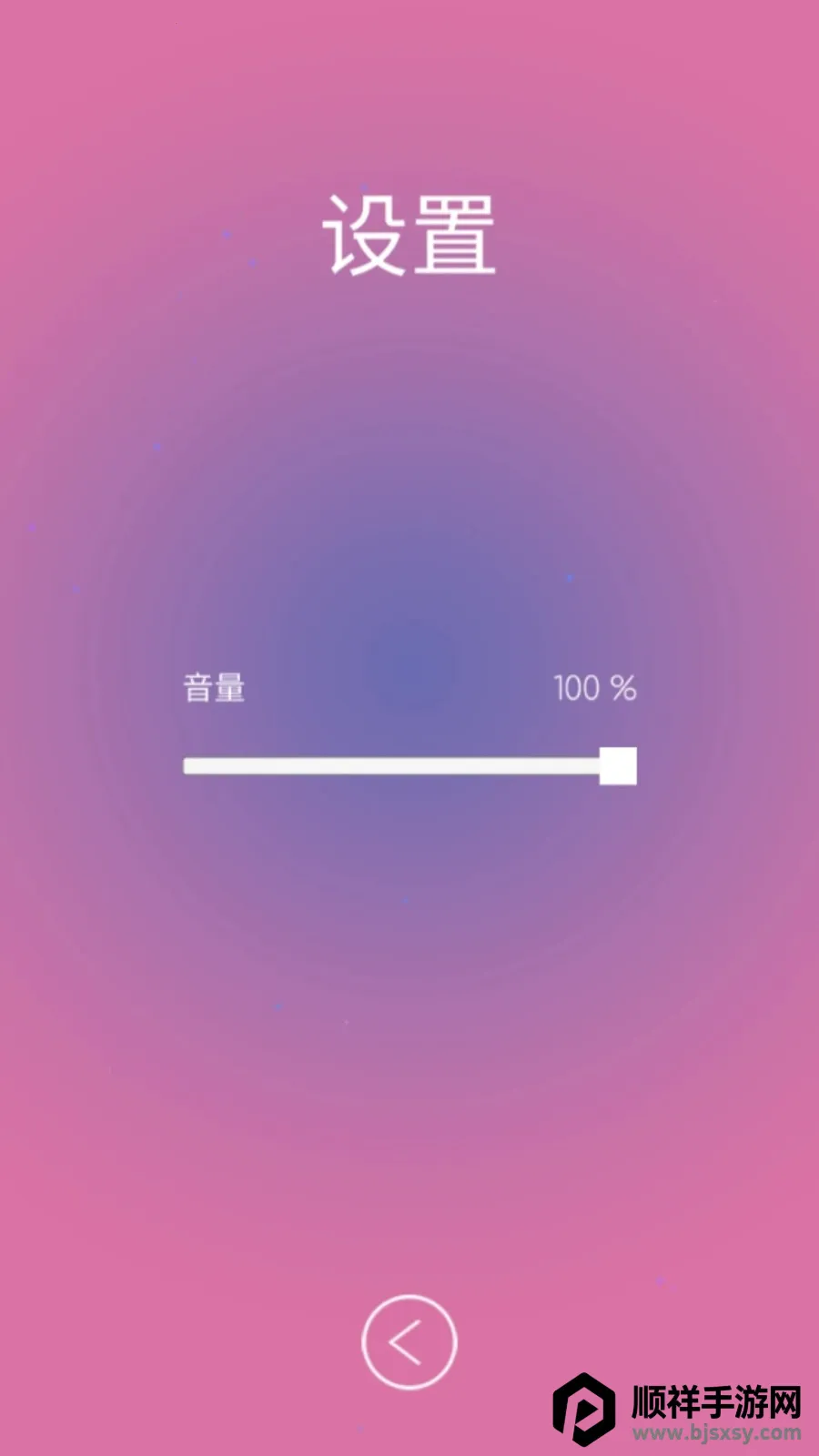This screenshot has height=1456, width=819.
Task: Tap the volume slider track to adjust 音量
Action: (391, 766)
